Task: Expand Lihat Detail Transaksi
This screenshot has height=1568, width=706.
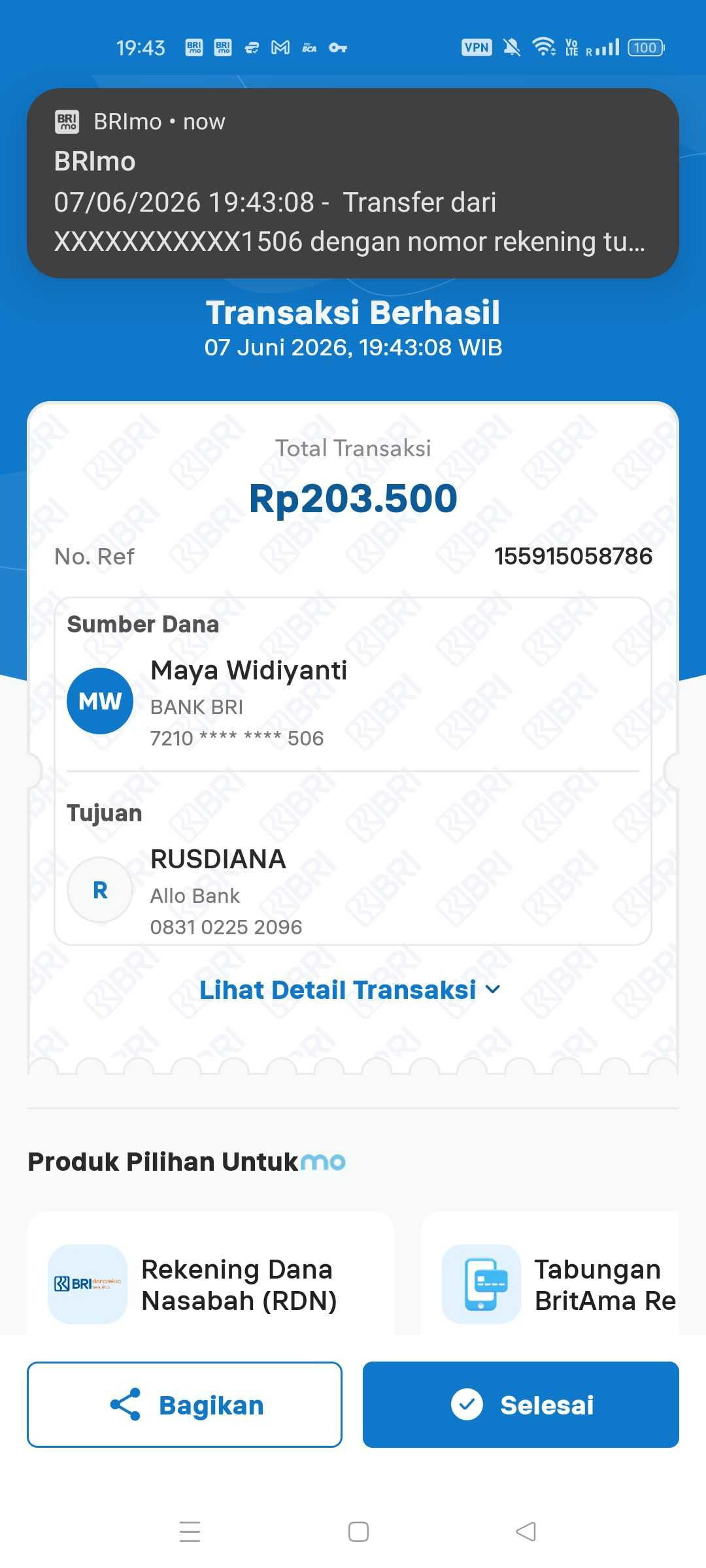Action: pyautogui.click(x=350, y=990)
